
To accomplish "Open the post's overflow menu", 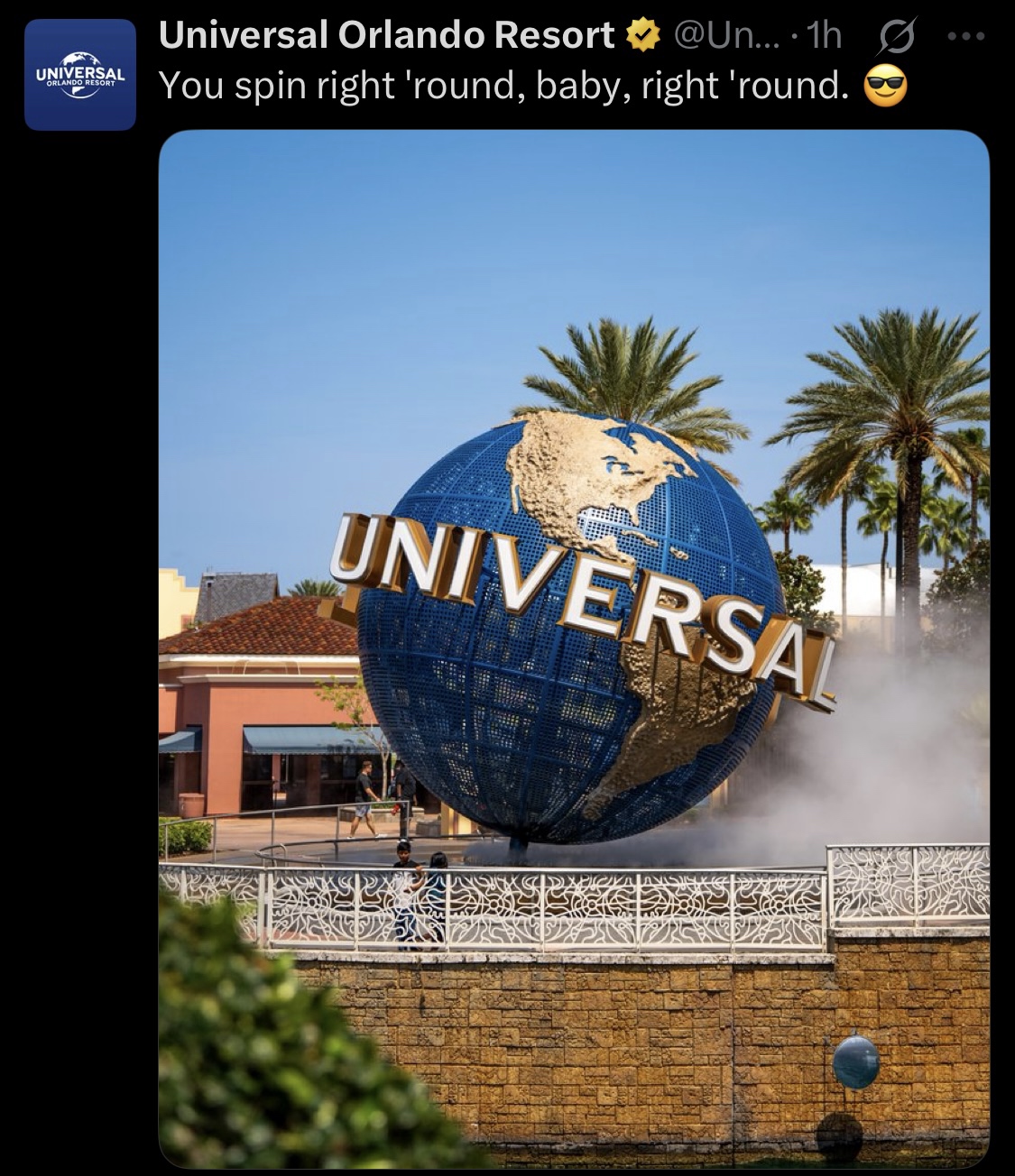I will tap(966, 37).
